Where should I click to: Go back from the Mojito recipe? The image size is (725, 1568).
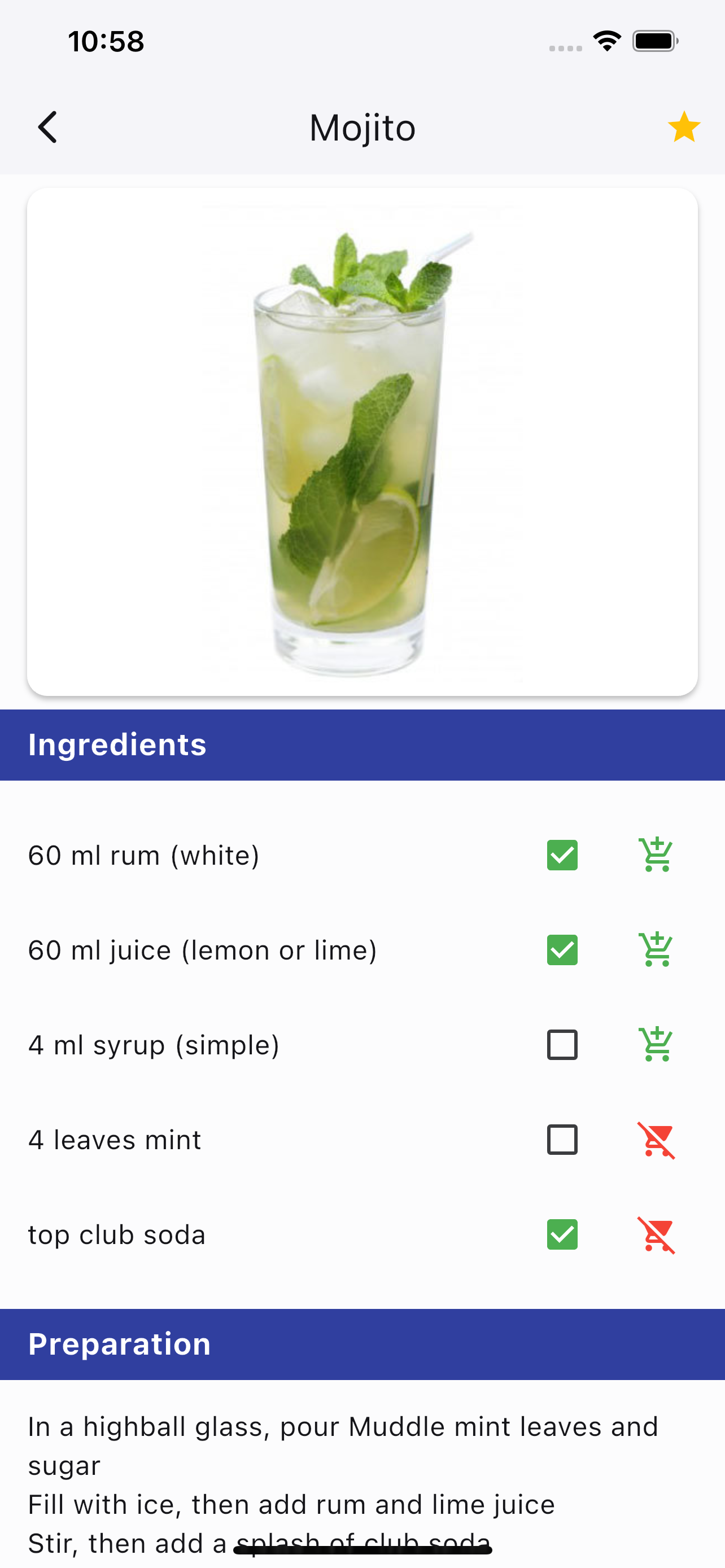click(x=47, y=127)
